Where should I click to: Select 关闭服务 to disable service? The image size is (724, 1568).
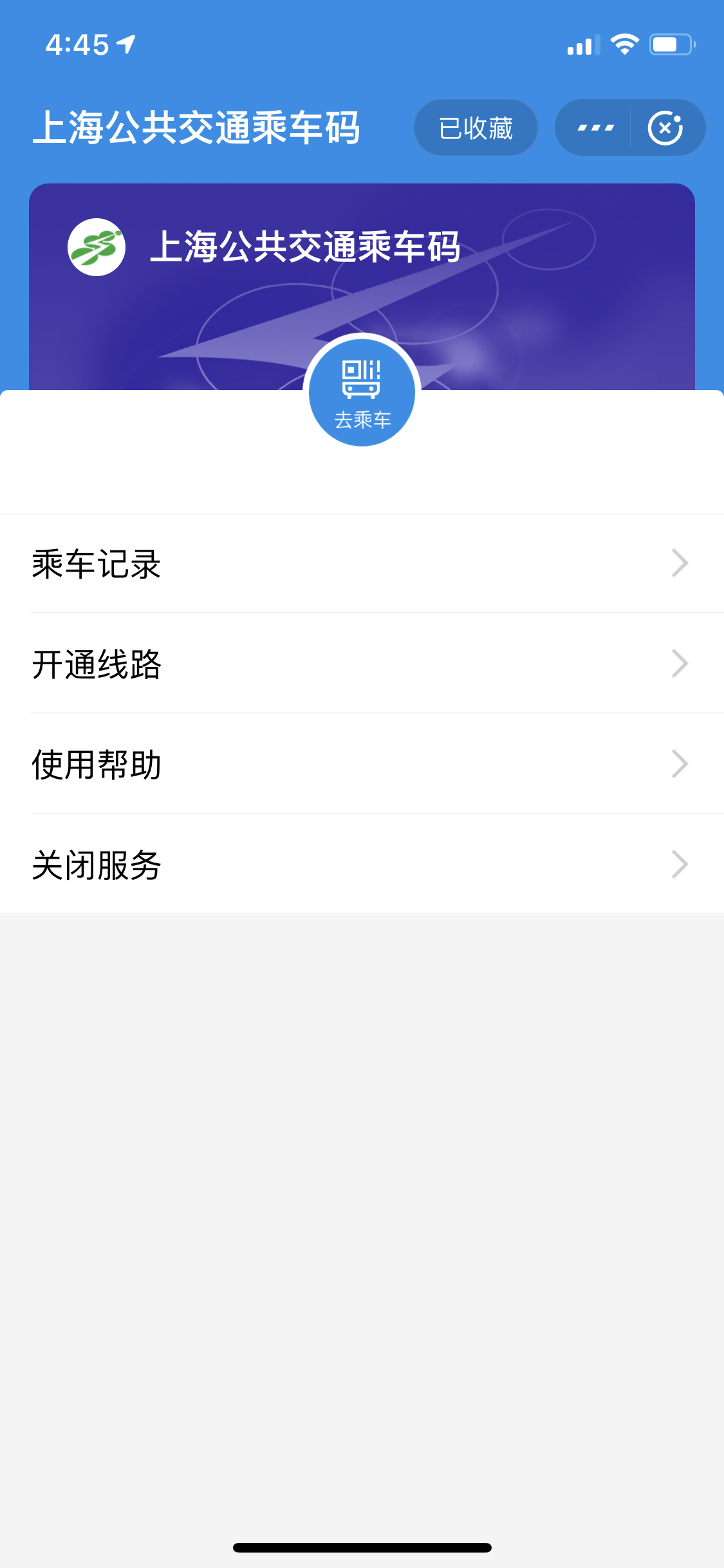click(362, 864)
